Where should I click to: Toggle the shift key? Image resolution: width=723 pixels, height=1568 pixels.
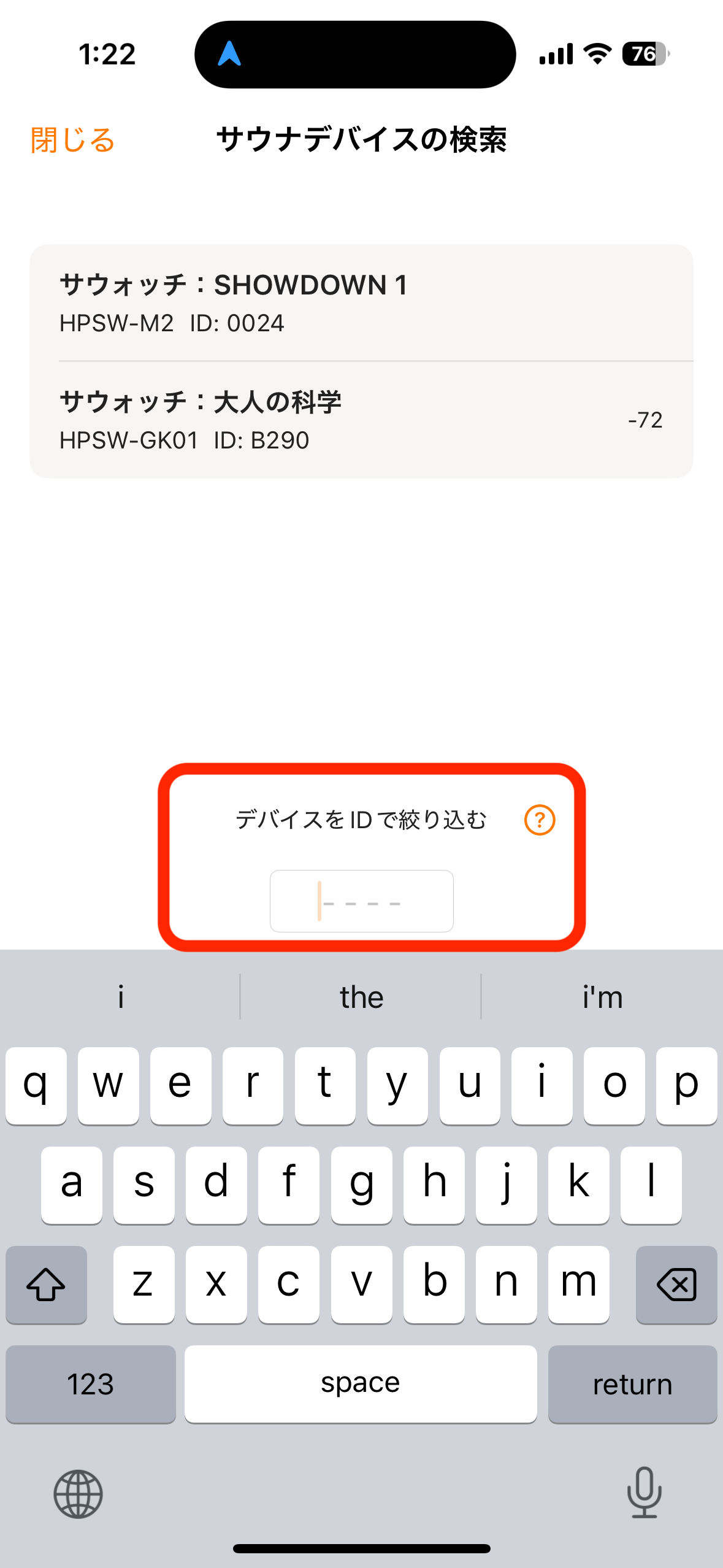tap(46, 1284)
